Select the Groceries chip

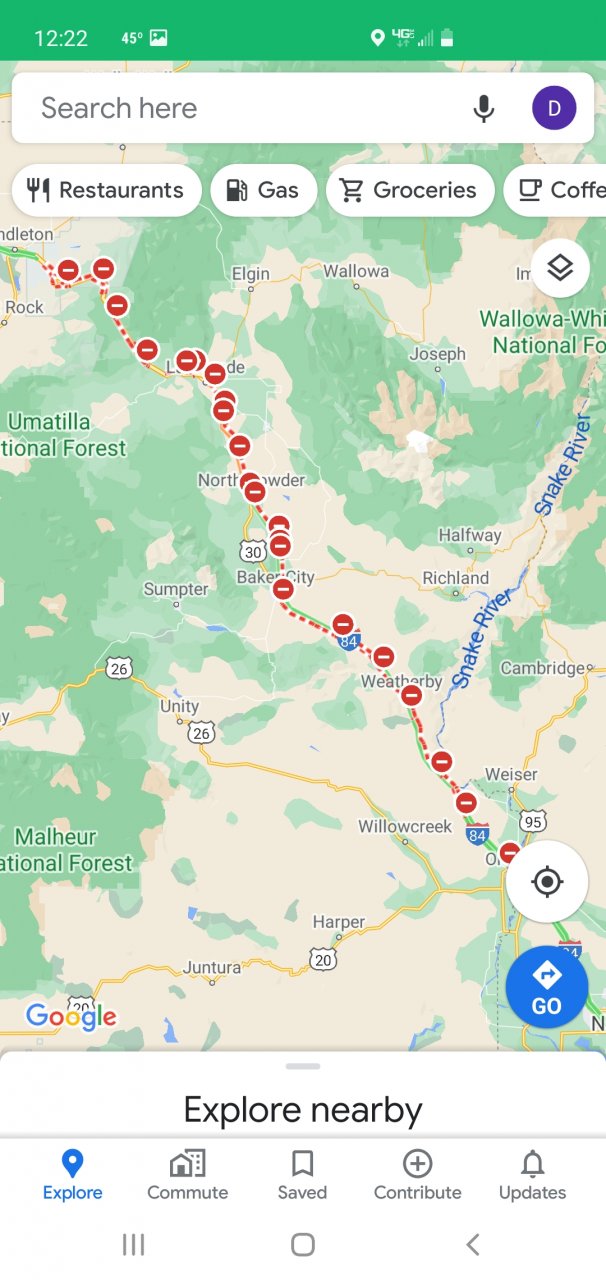point(410,190)
